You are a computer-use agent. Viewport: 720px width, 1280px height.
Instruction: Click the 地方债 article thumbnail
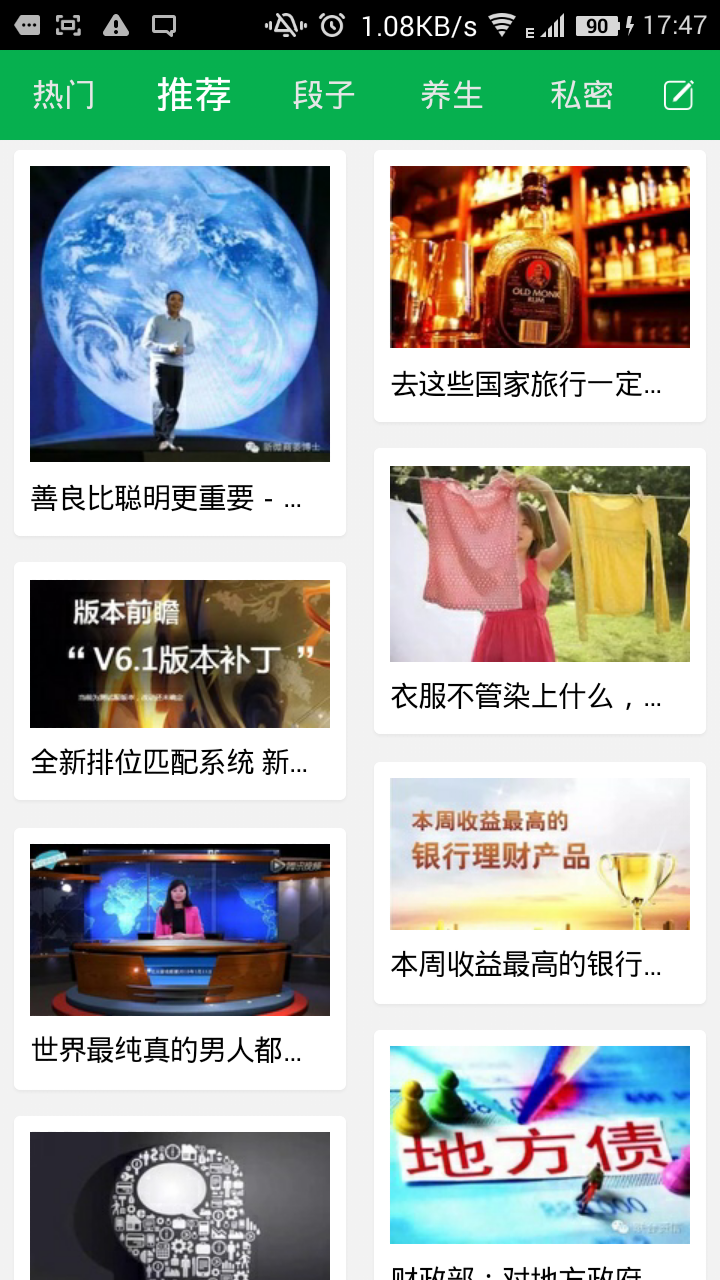(x=540, y=1144)
